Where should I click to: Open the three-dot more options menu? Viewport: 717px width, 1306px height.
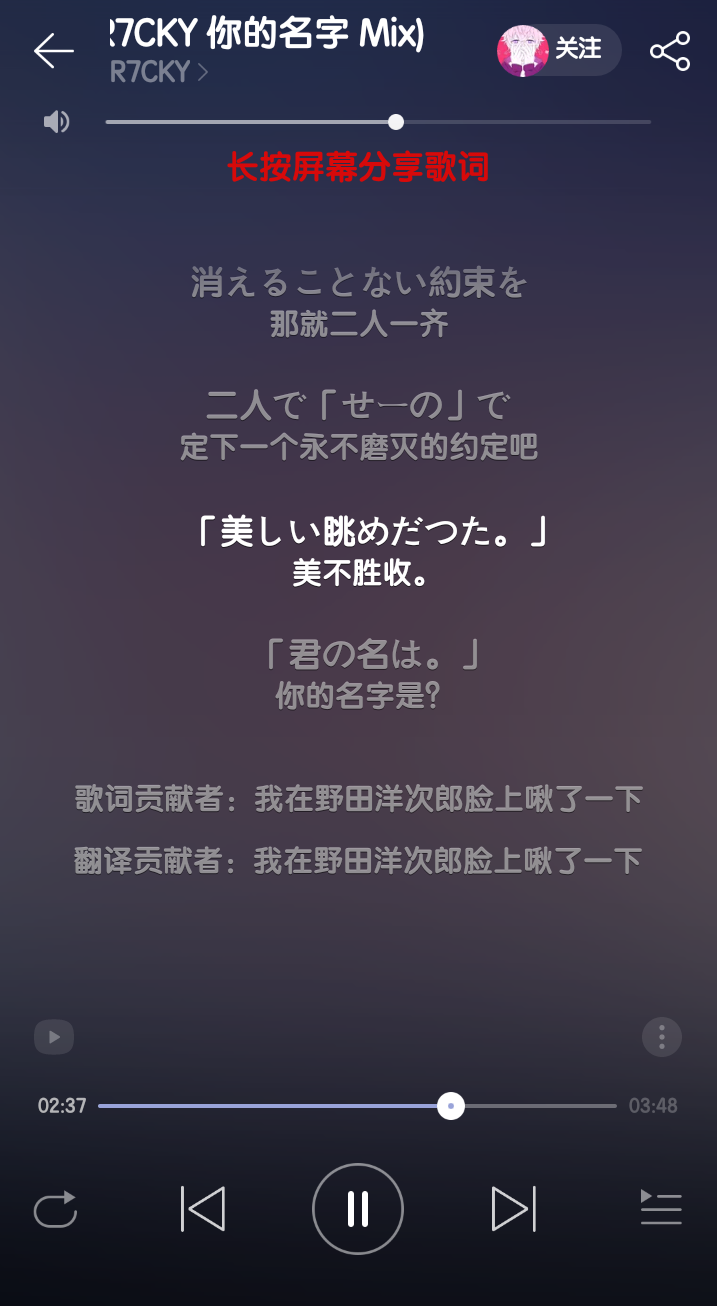(x=661, y=1037)
